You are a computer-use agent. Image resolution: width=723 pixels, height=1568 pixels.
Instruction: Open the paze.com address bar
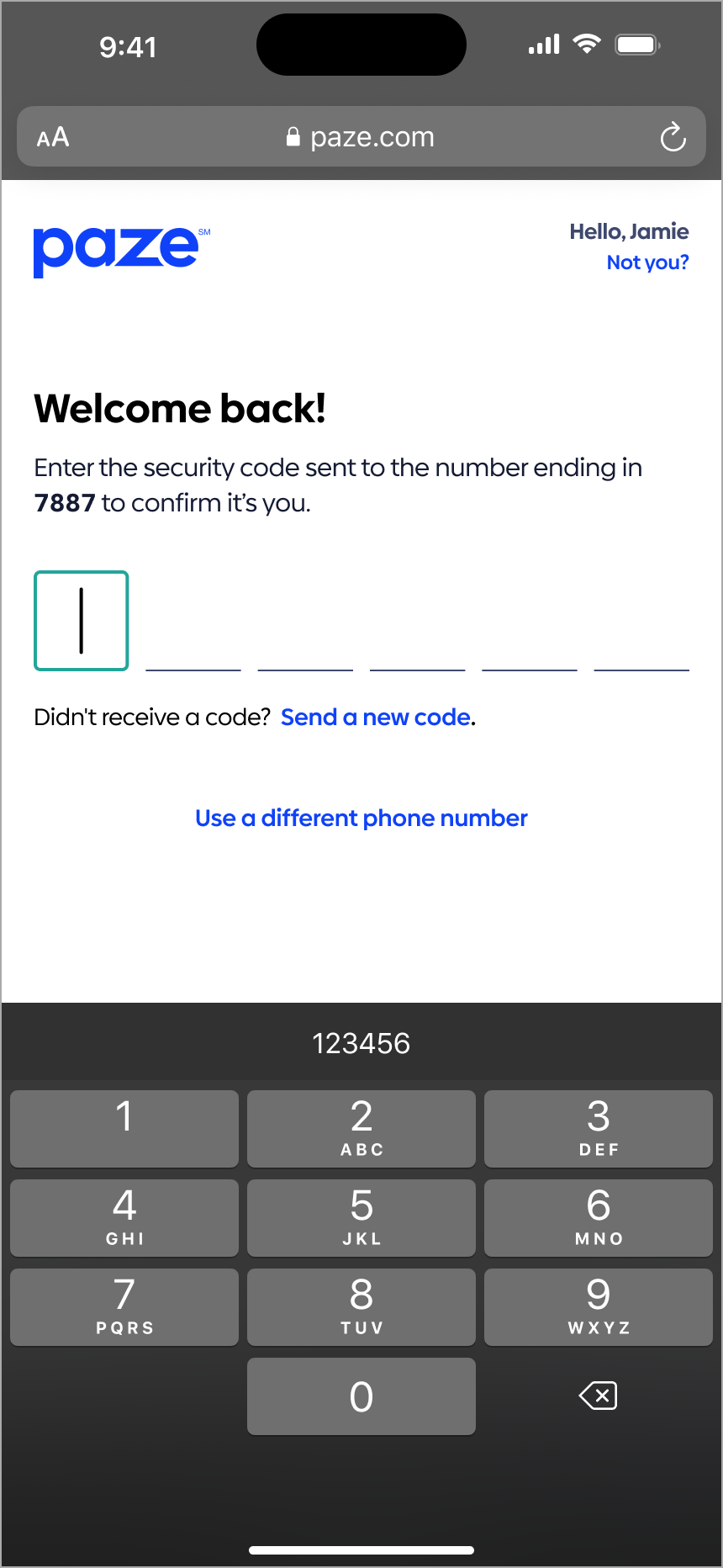(x=361, y=137)
